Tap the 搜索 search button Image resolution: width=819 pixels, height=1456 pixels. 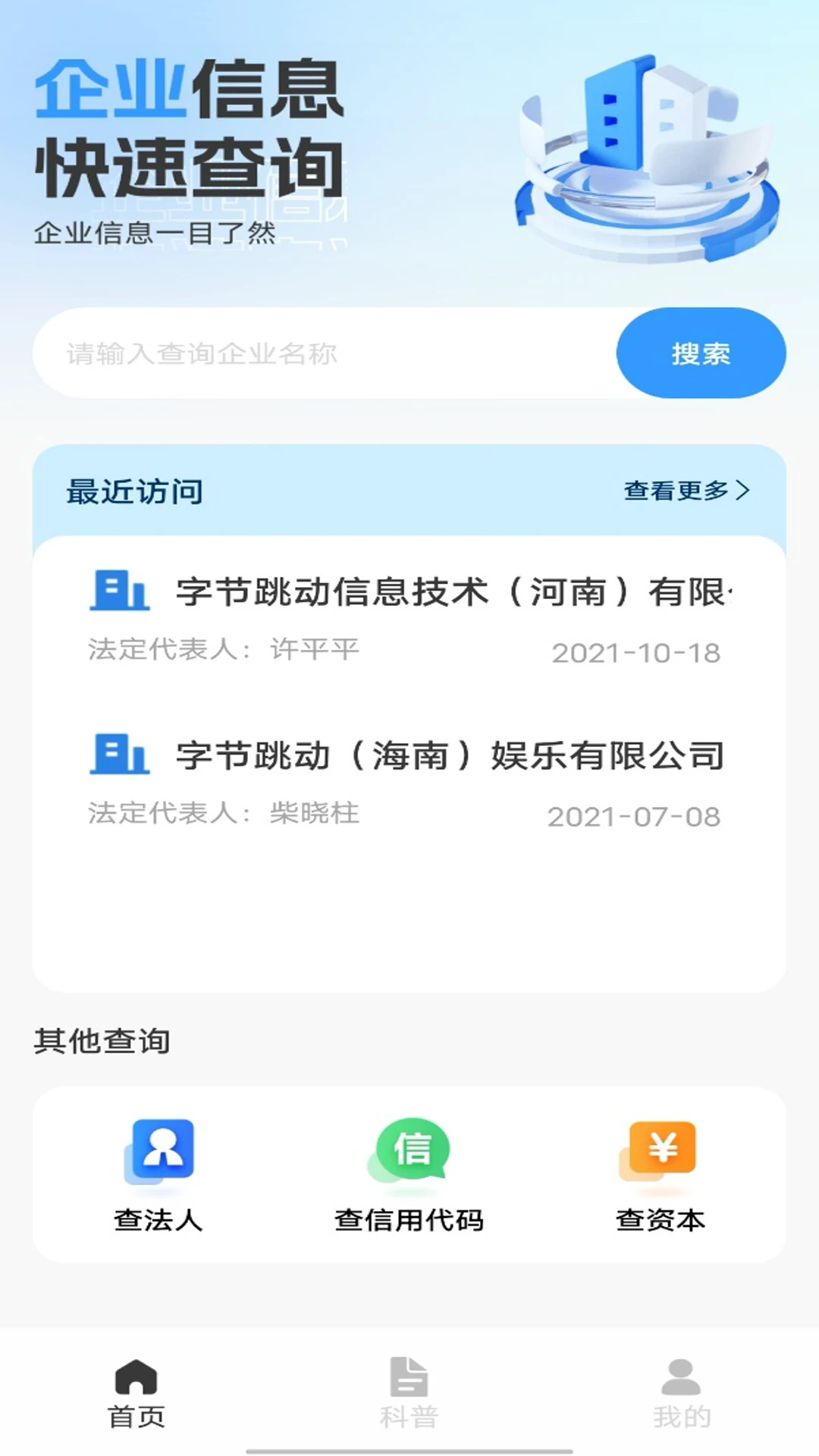point(701,353)
